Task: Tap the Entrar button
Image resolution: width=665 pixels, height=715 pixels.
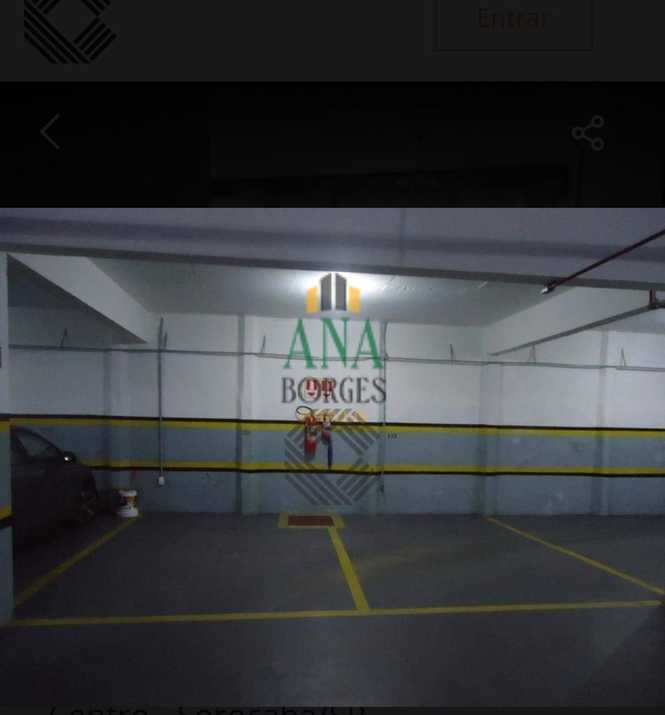Action: click(x=513, y=20)
